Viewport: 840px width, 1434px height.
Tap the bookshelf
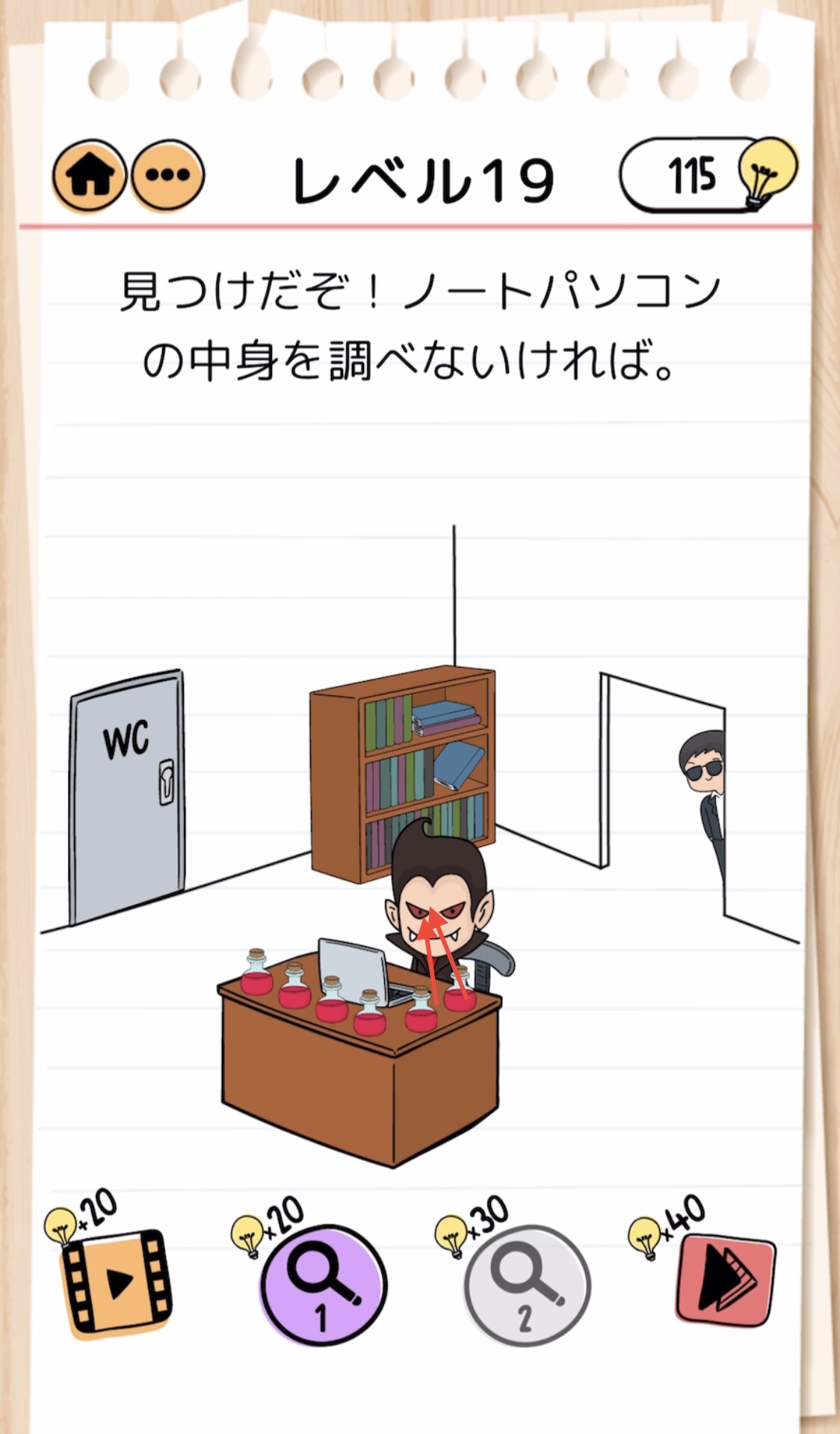(x=403, y=773)
